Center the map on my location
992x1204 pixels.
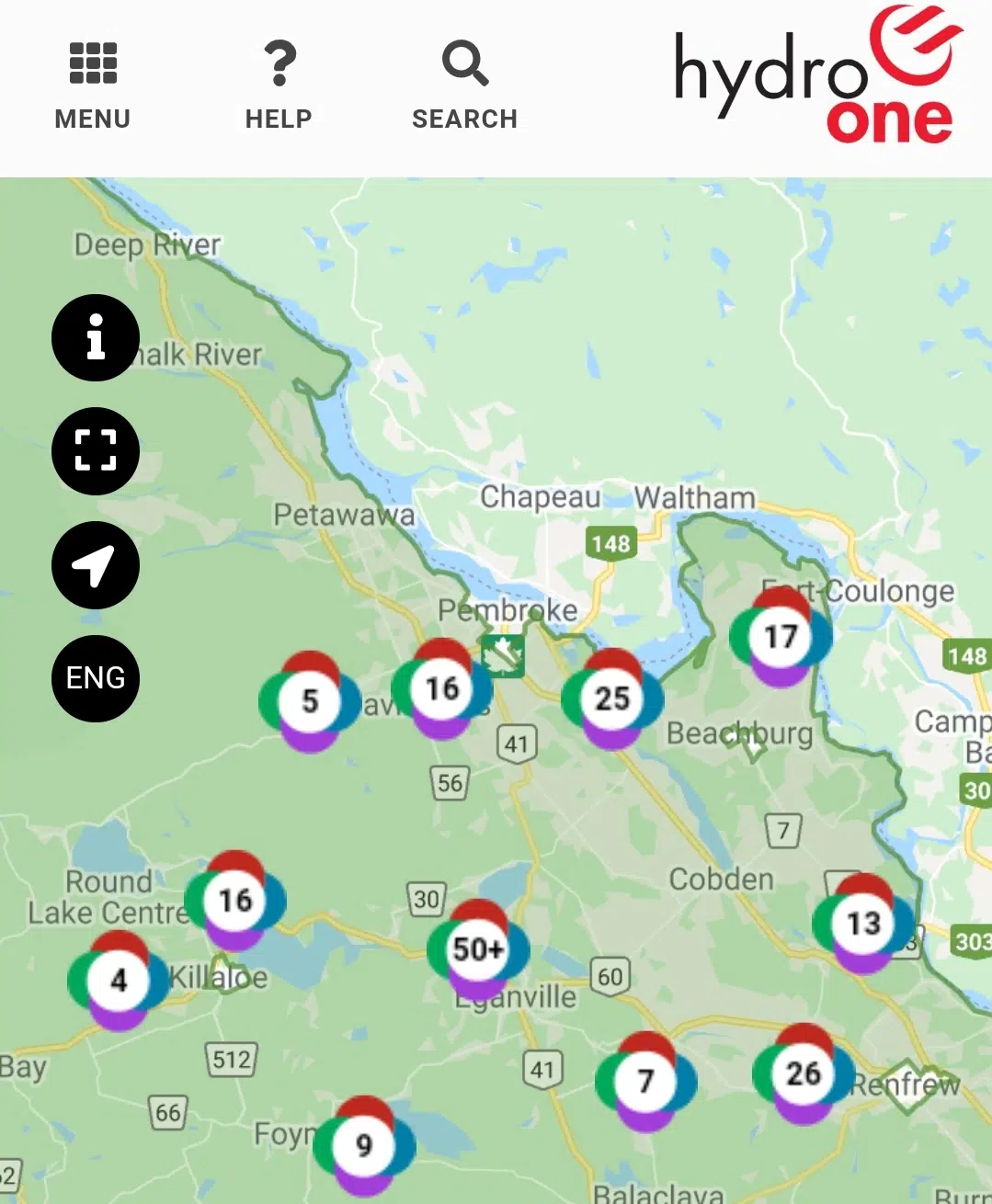point(96,565)
